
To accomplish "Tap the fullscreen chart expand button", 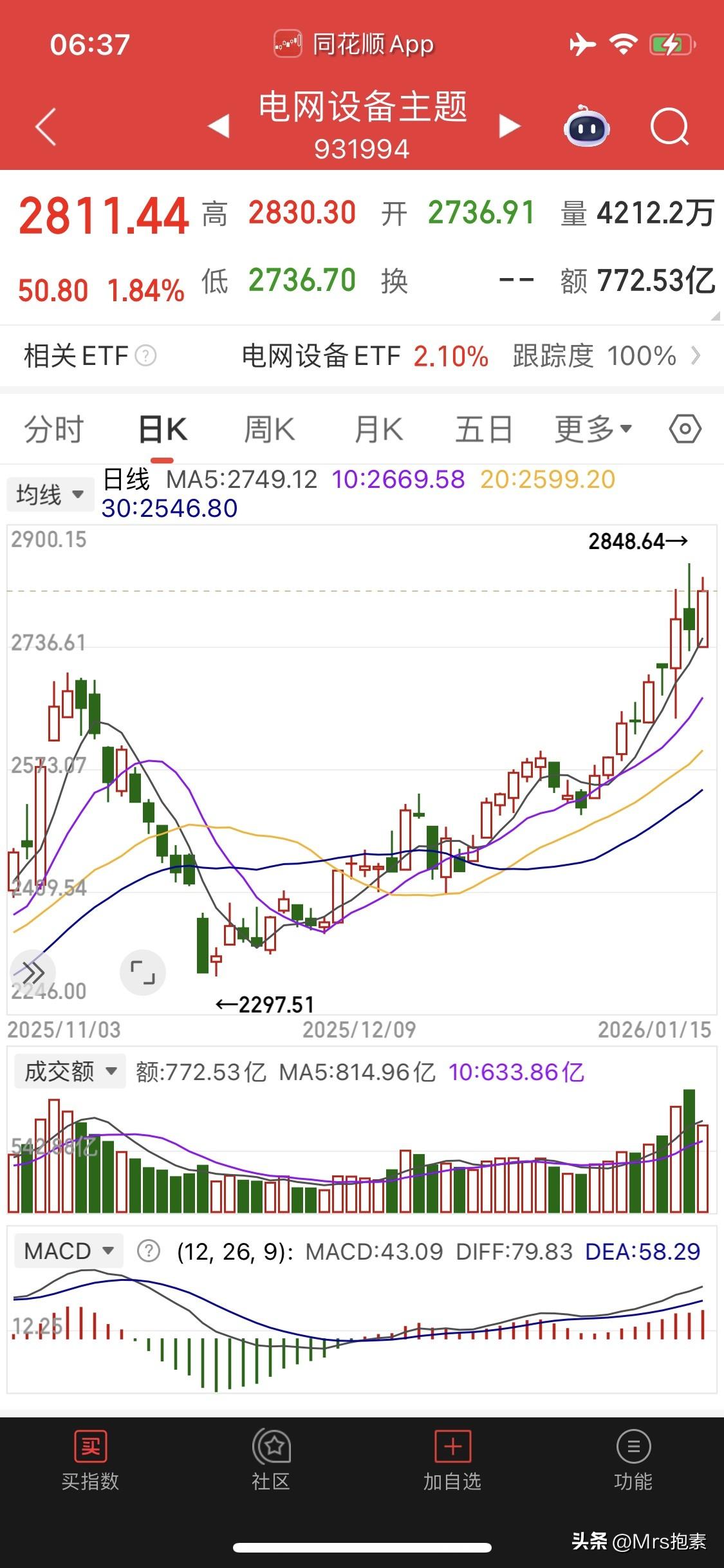I will pos(143,972).
